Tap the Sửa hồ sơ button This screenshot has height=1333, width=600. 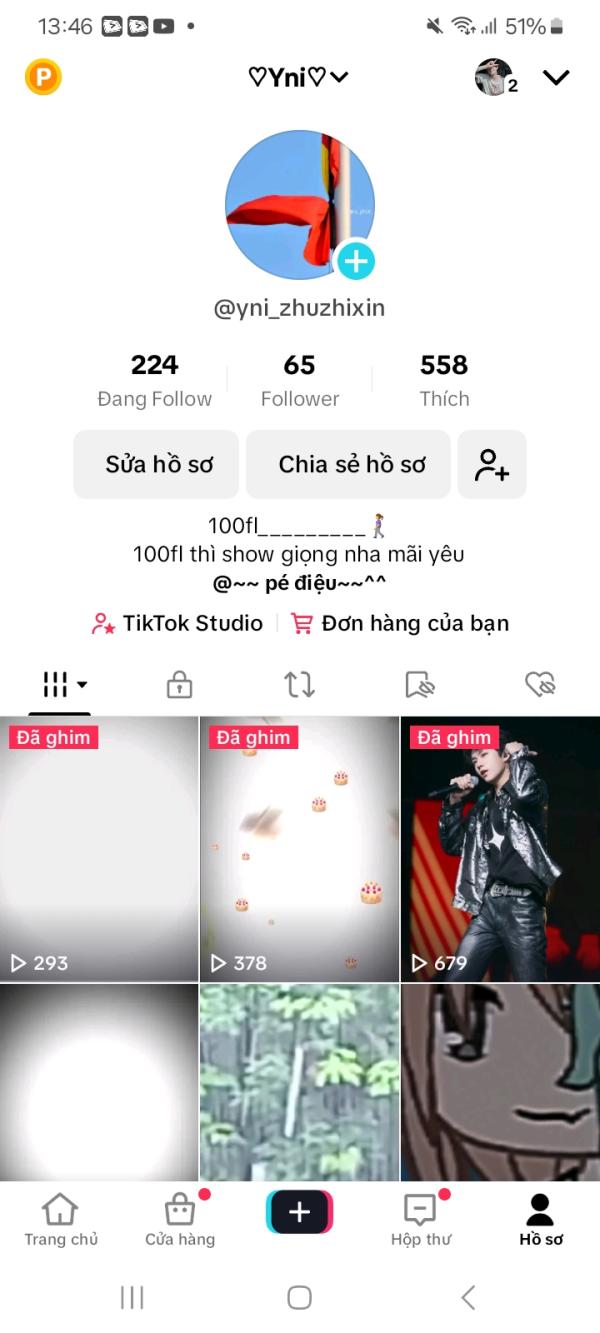tap(157, 464)
